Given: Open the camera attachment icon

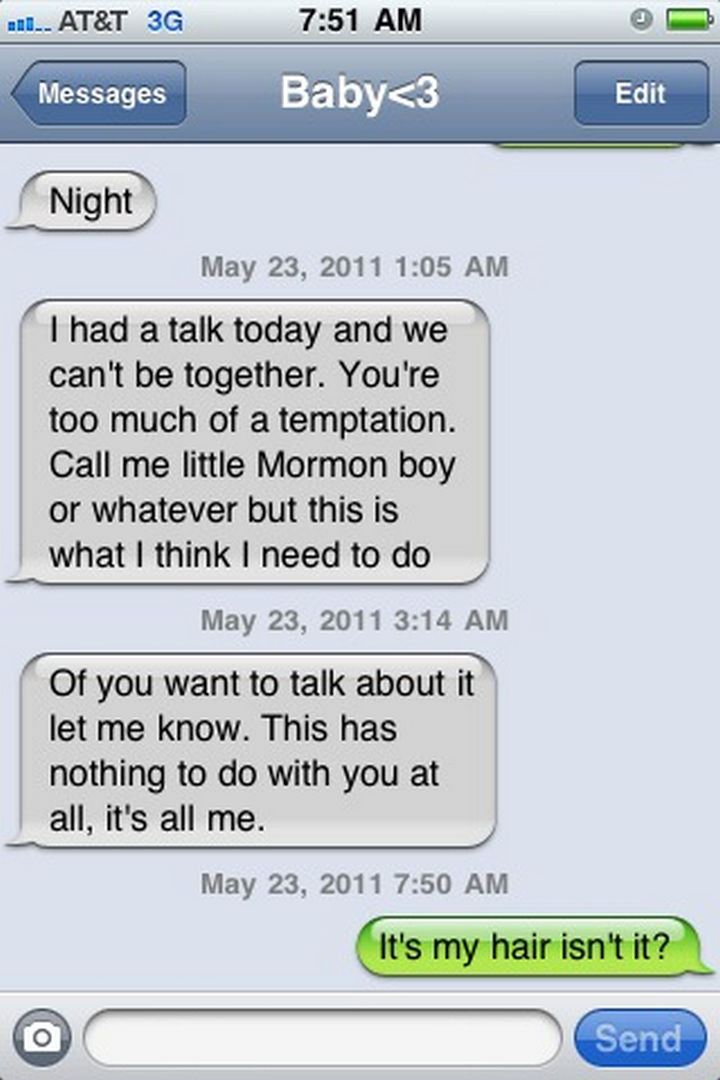Looking at the screenshot, I should [x=42, y=1037].
